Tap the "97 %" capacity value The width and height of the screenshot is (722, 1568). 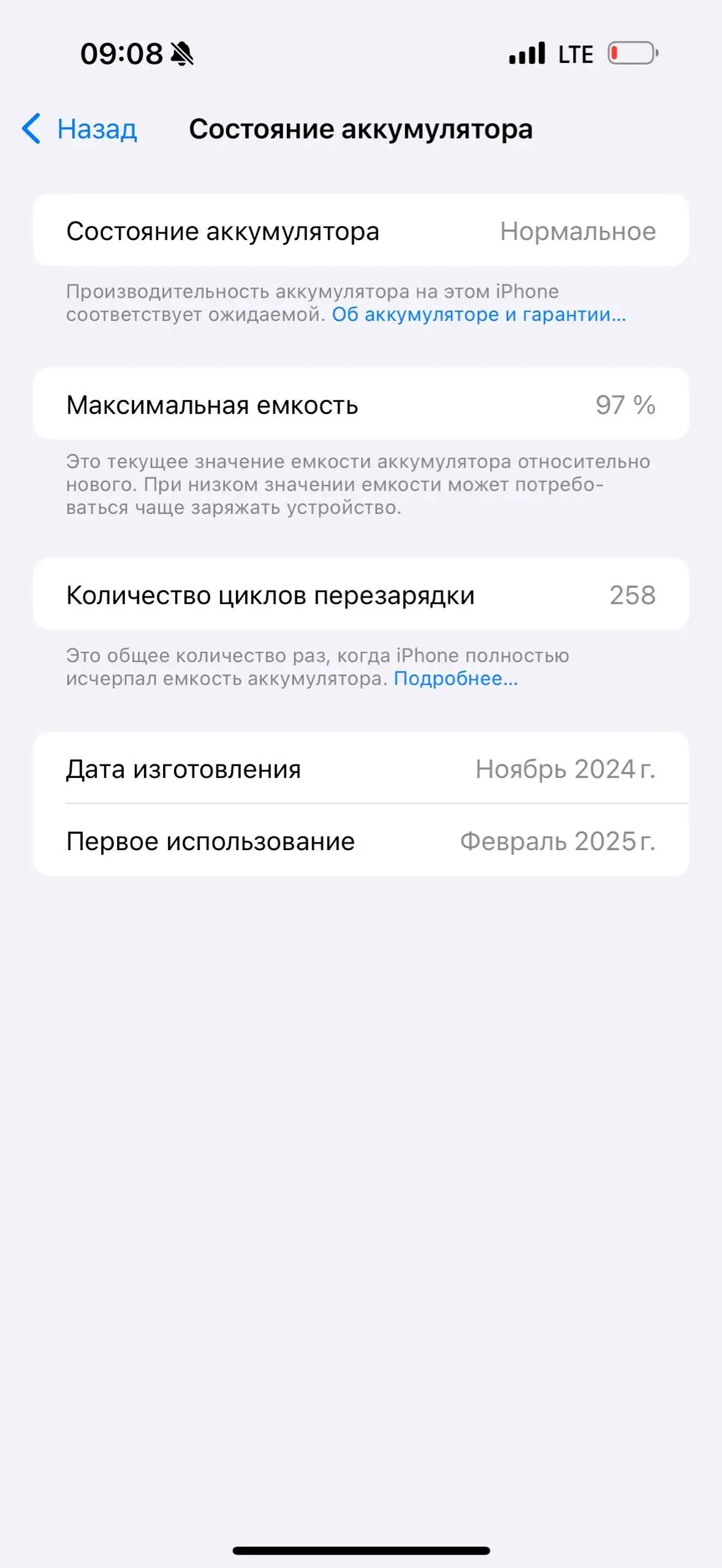[x=626, y=405]
